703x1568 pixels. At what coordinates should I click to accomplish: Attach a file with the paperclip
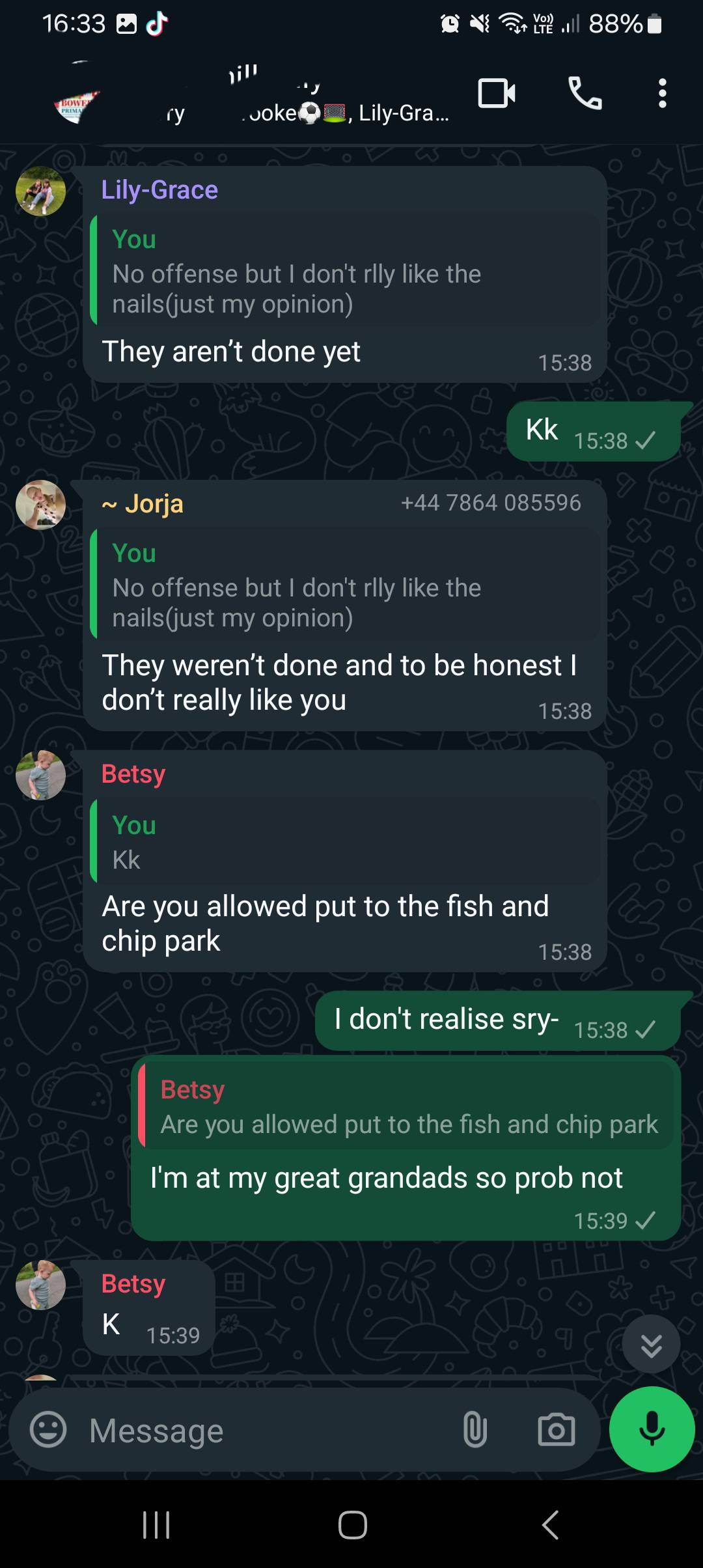(475, 1430)
